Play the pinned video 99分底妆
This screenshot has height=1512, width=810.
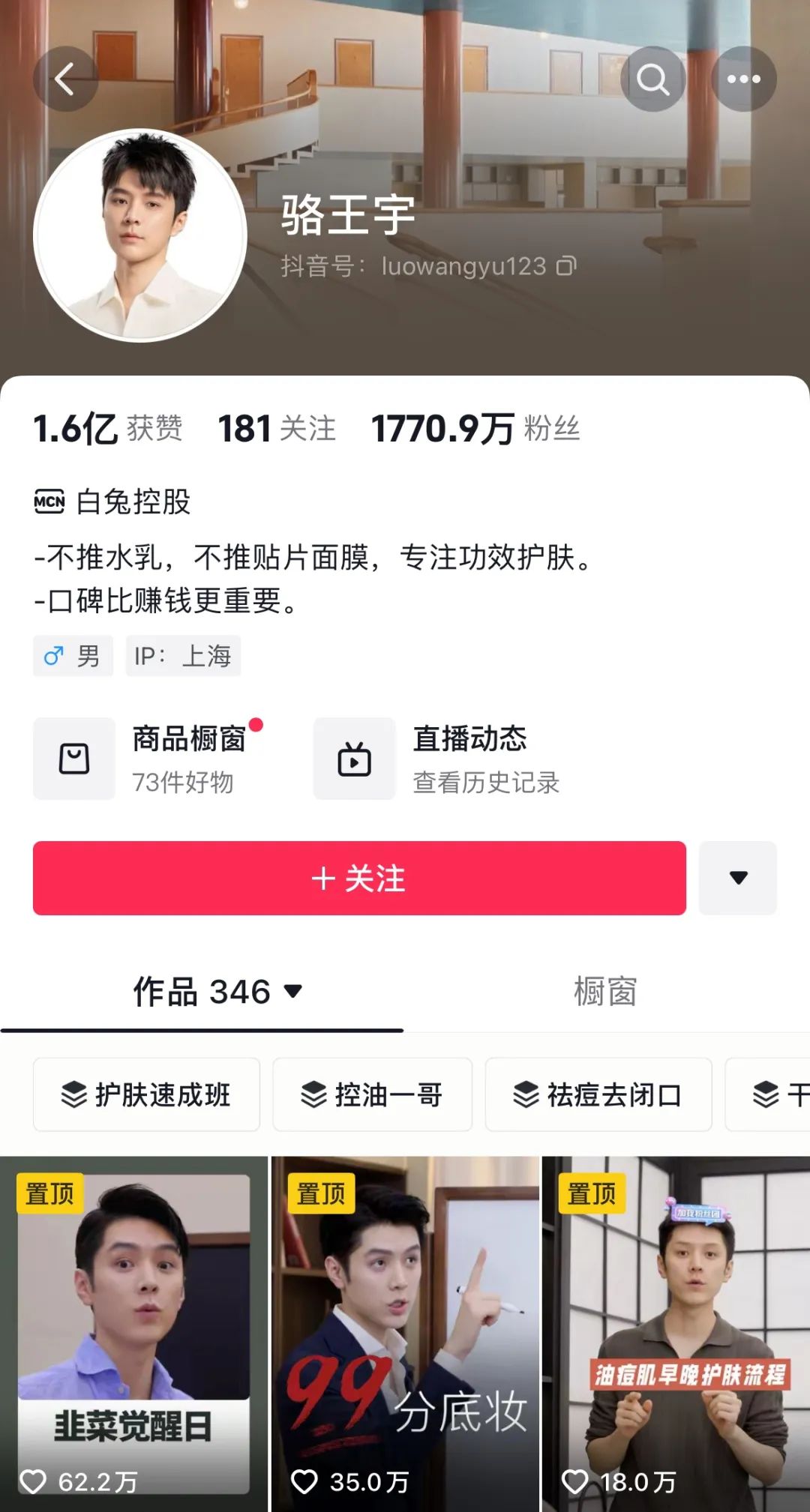[x=405, y=1334]
